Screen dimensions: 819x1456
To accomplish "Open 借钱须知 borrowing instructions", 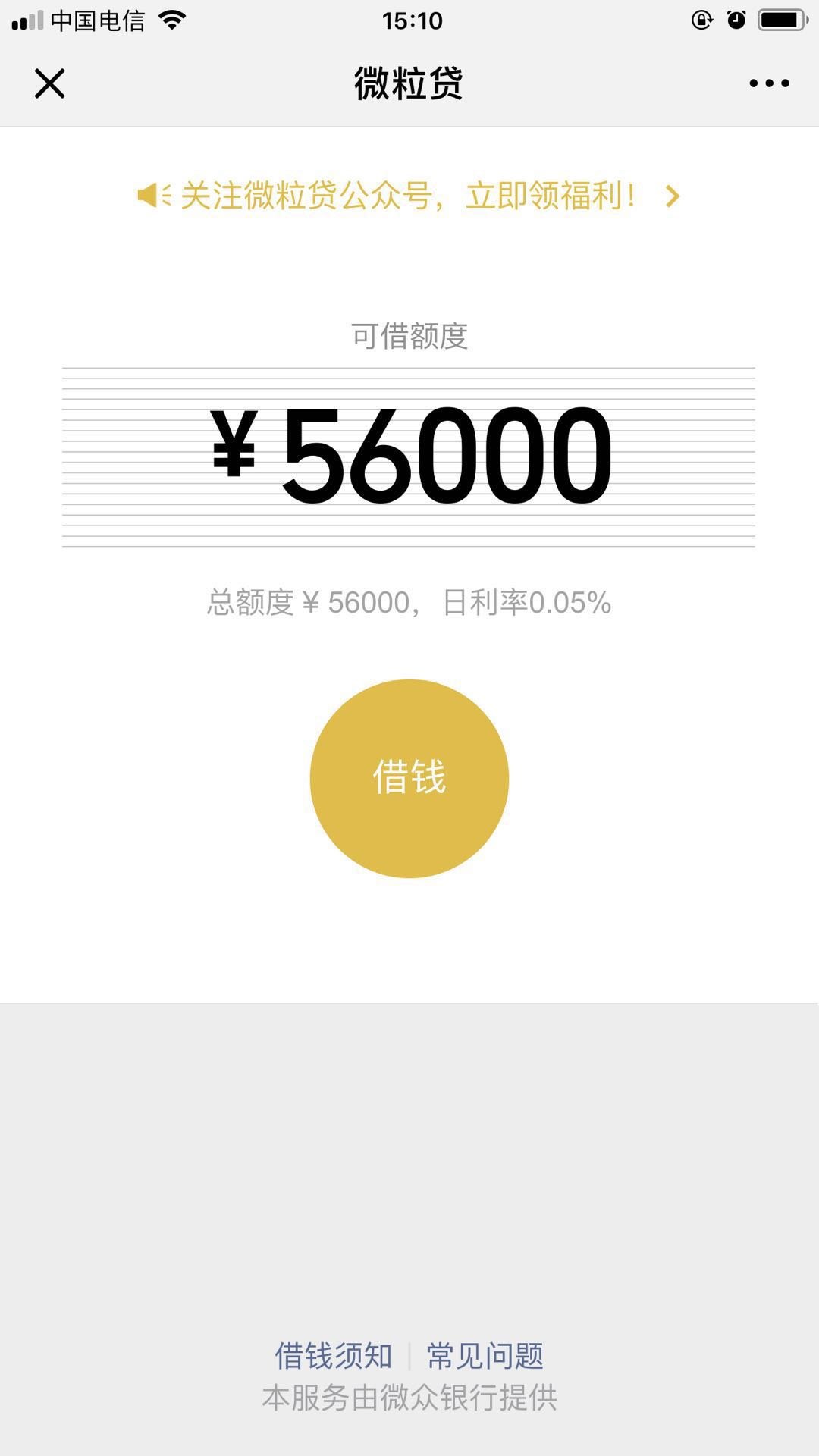I will point(331,1354).
